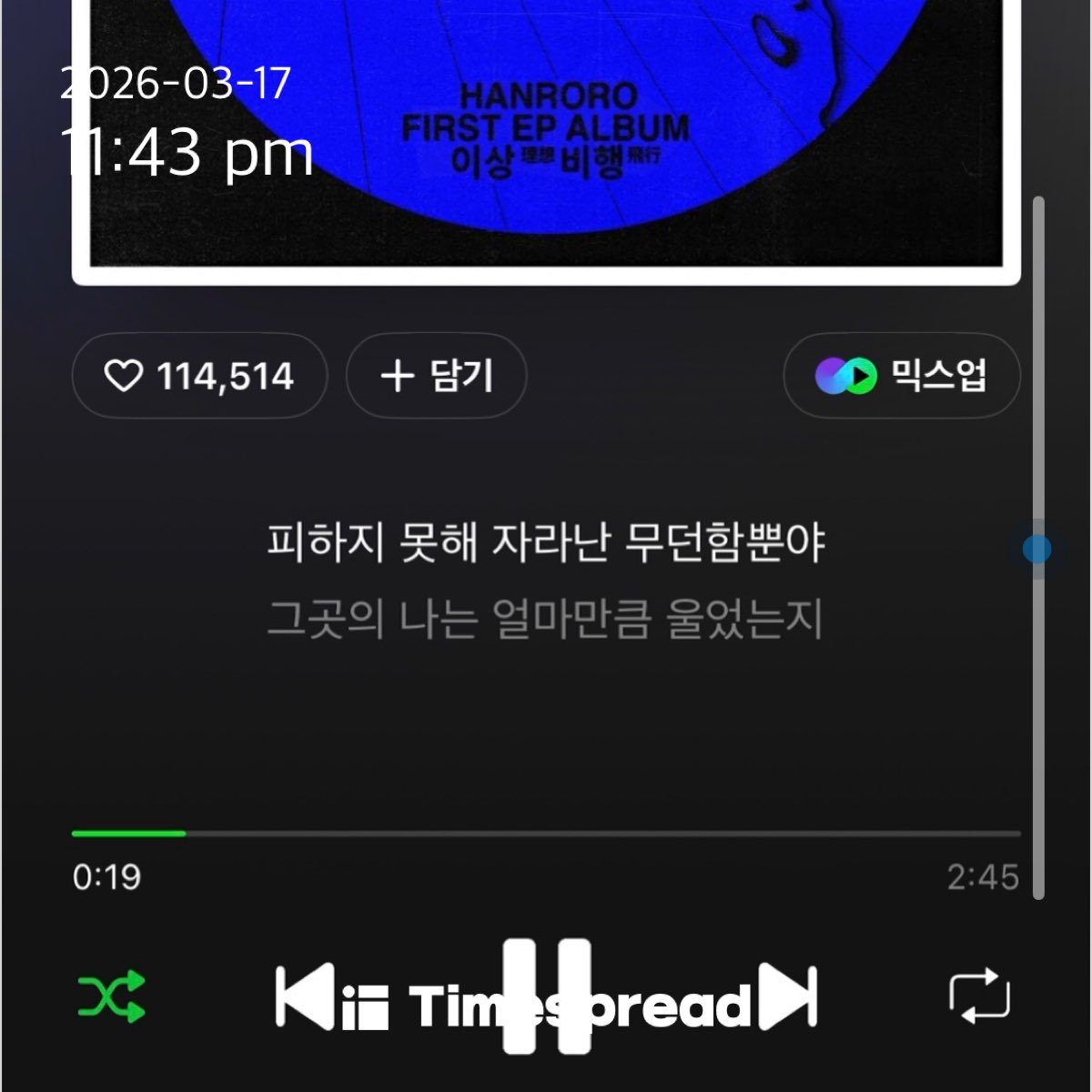Tap the 담기 button to add song
The width and height of the screenshot is (1092, 1092).
(436, 376)
